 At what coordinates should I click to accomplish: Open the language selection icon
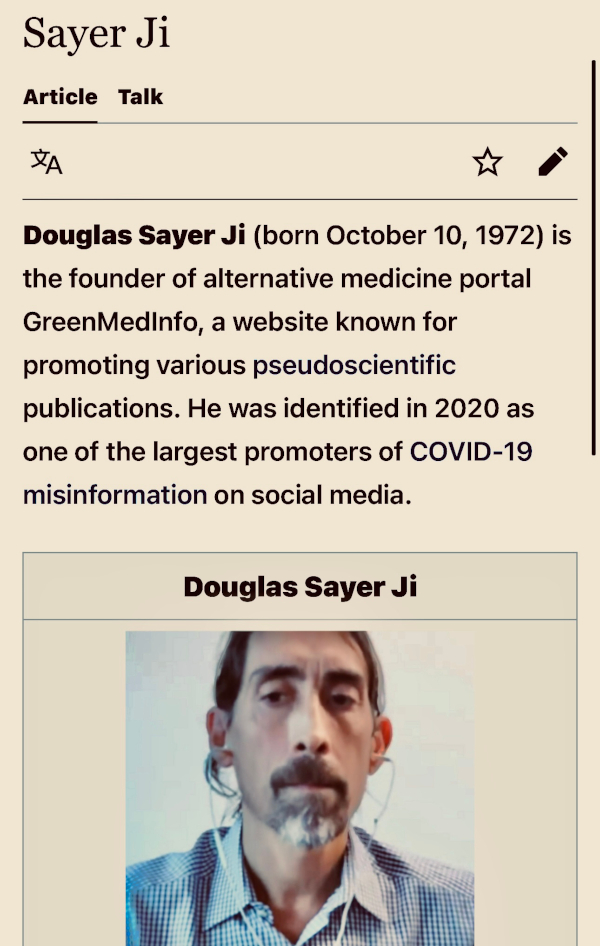pyautogui.click(x=46, y=162)
